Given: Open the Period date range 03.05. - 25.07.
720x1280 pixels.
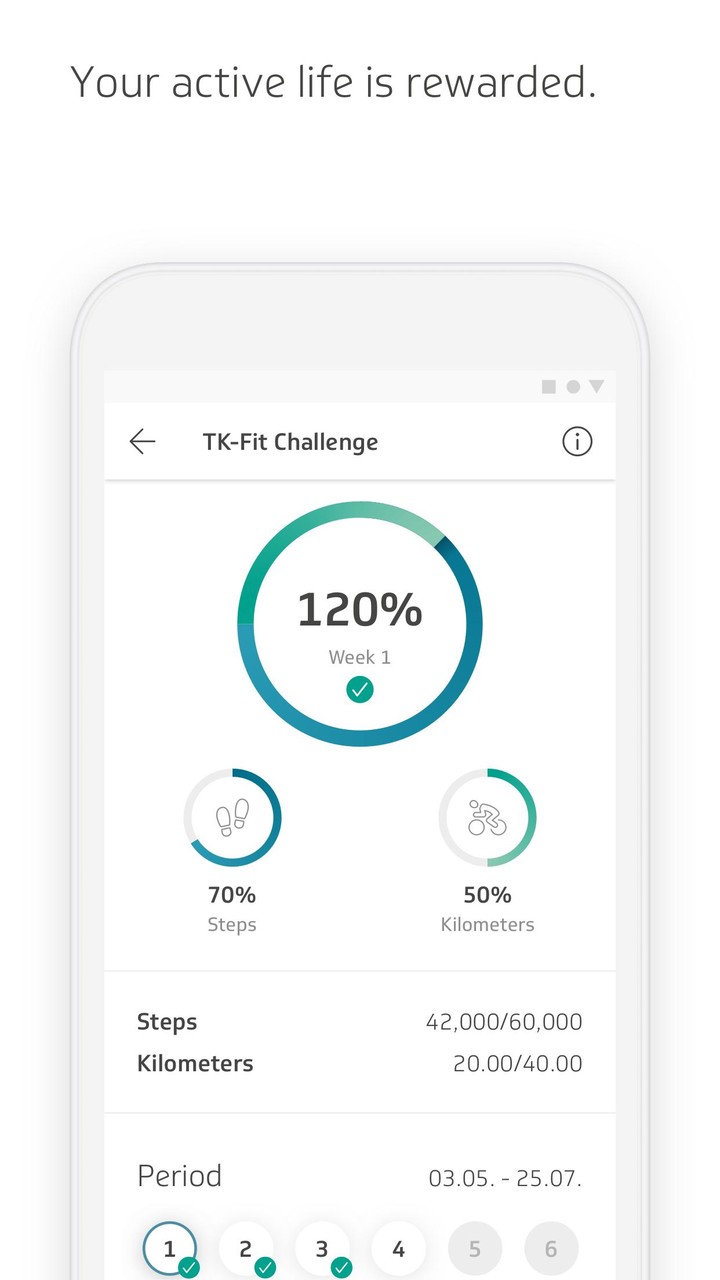Looking at the screenshot, I should (x=505, y=1178).
